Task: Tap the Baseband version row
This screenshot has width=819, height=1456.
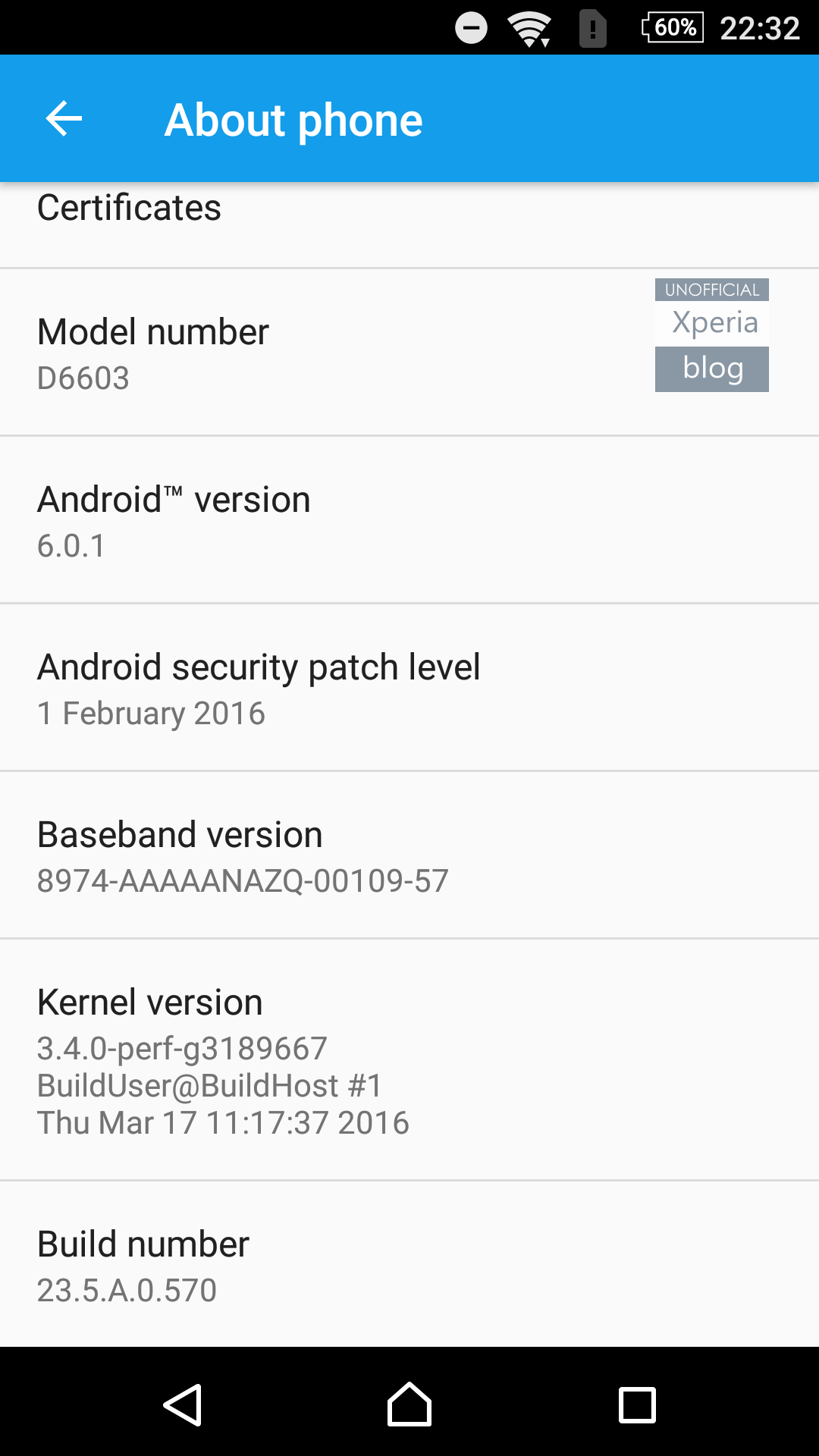Action: (409, 855)
